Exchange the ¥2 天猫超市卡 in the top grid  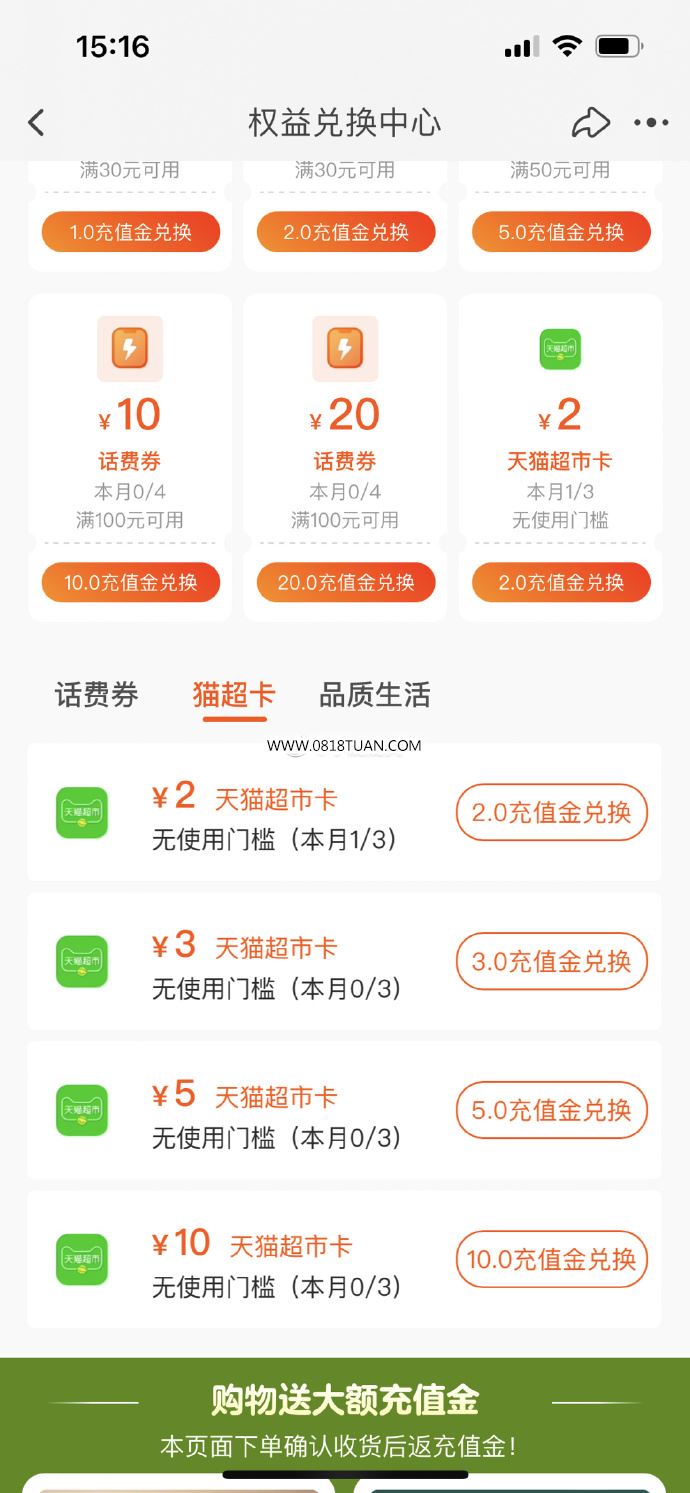click(561, 582)
